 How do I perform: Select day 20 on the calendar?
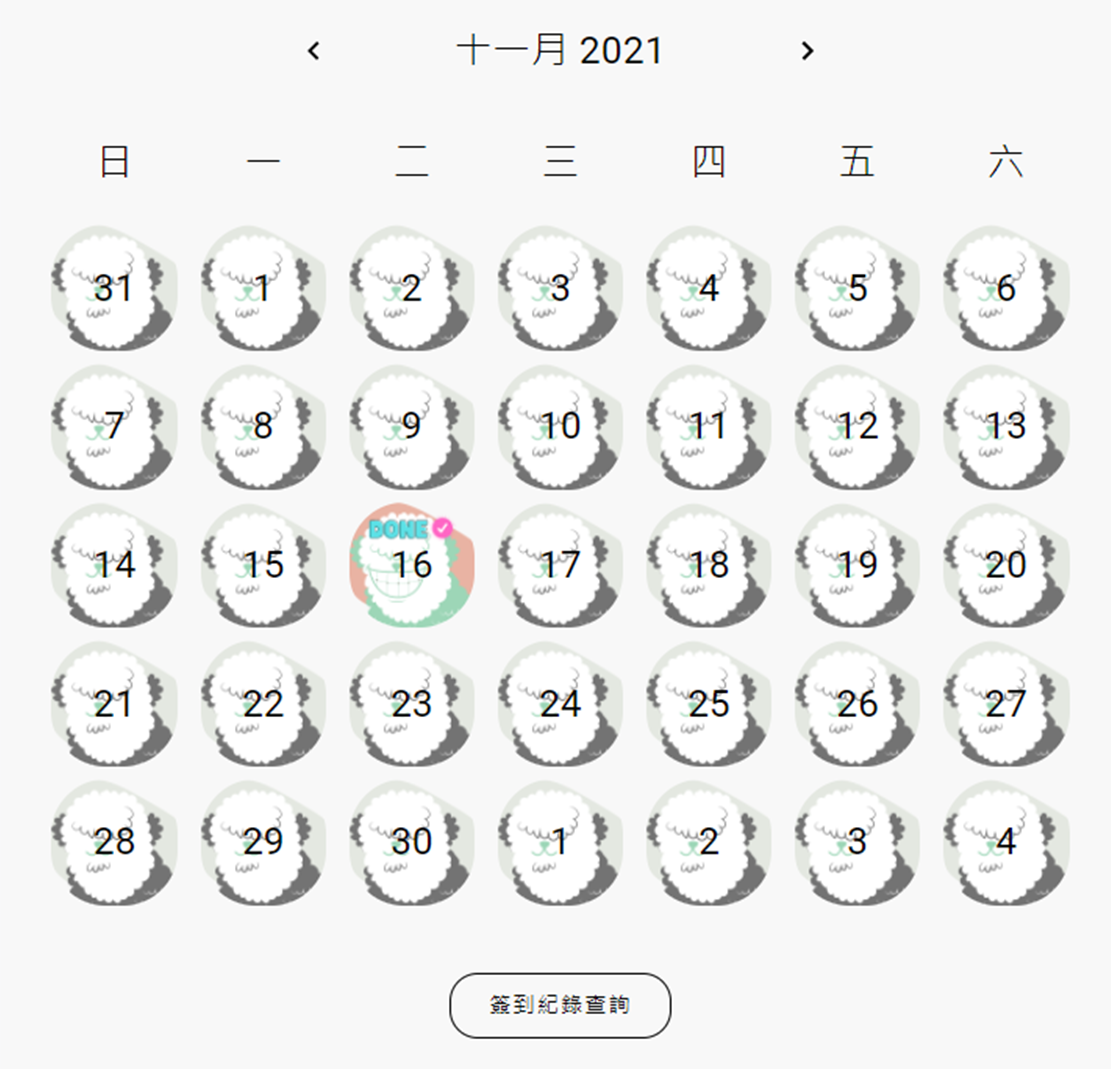coord(1005,566)
